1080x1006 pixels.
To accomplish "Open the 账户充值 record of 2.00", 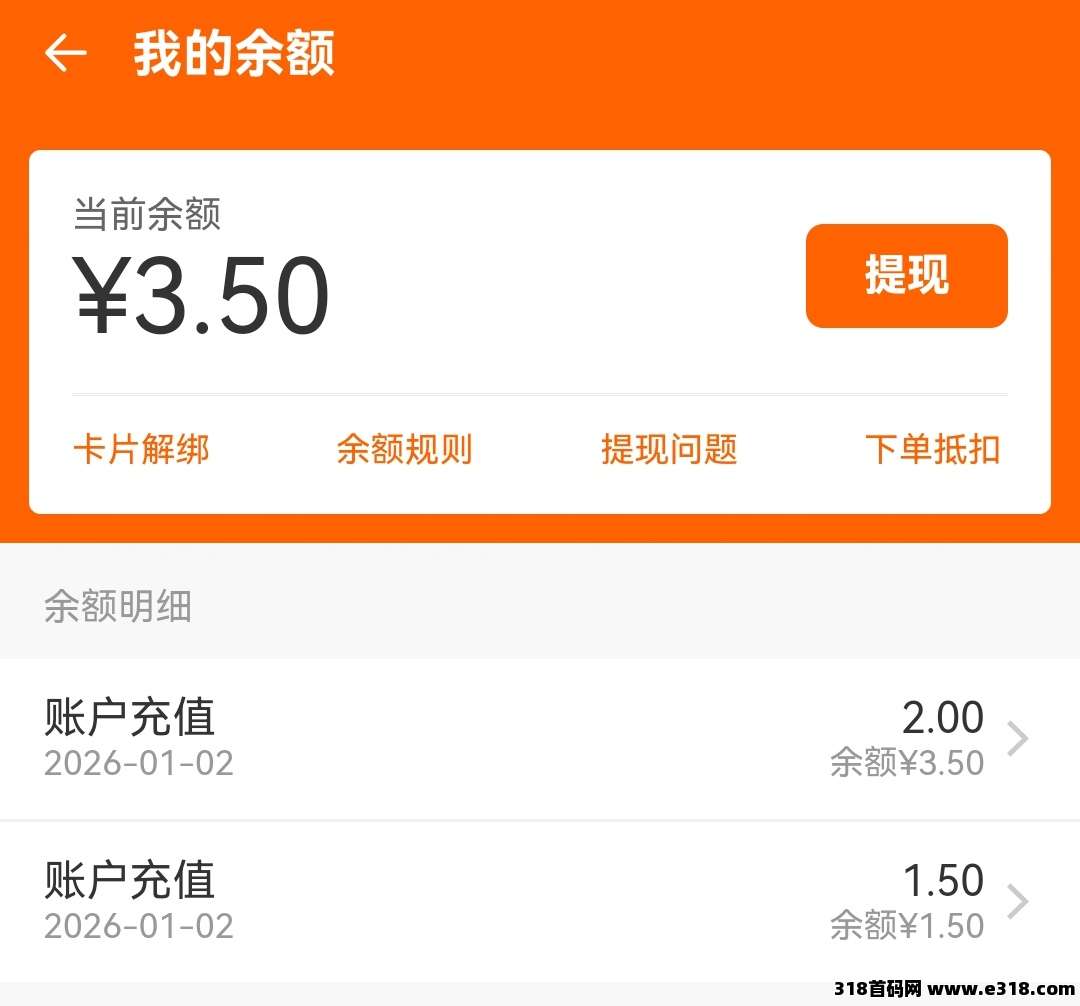I will click(540, 739).
